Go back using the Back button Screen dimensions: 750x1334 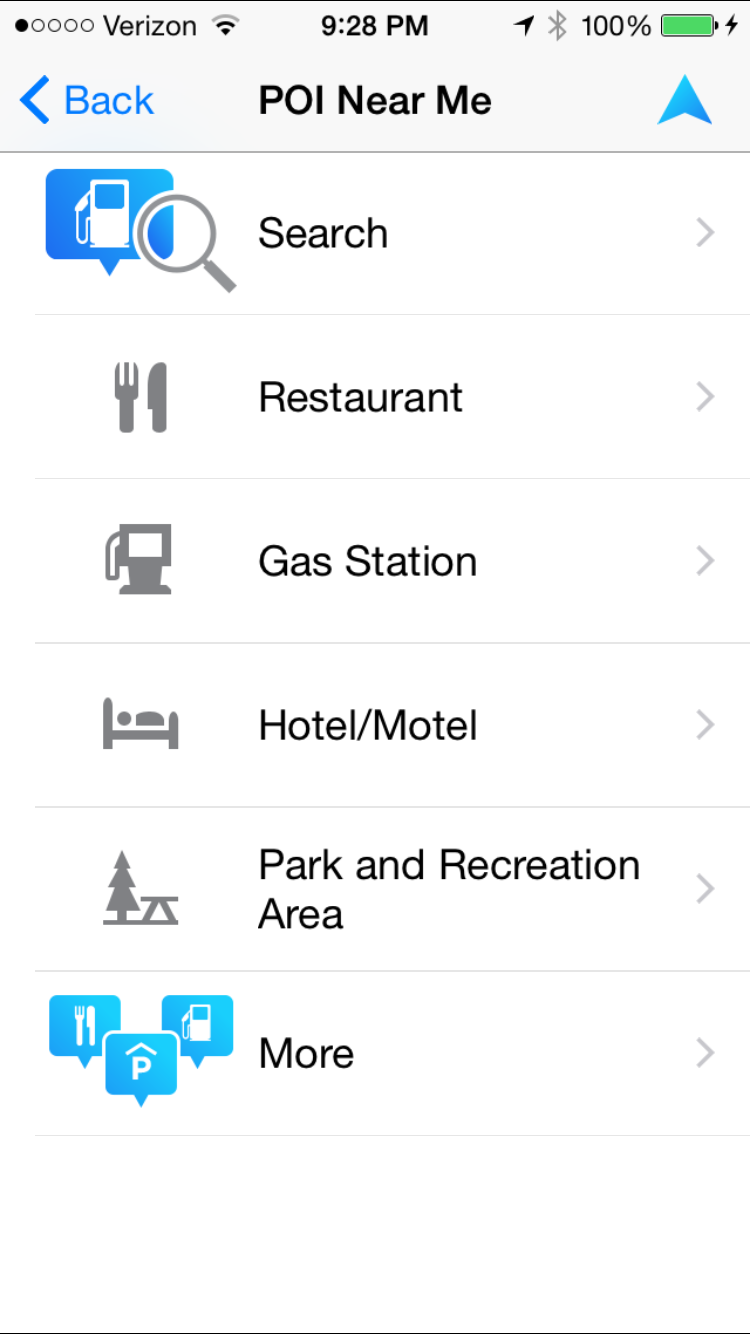pyautogui.click(x=87, y=101)
